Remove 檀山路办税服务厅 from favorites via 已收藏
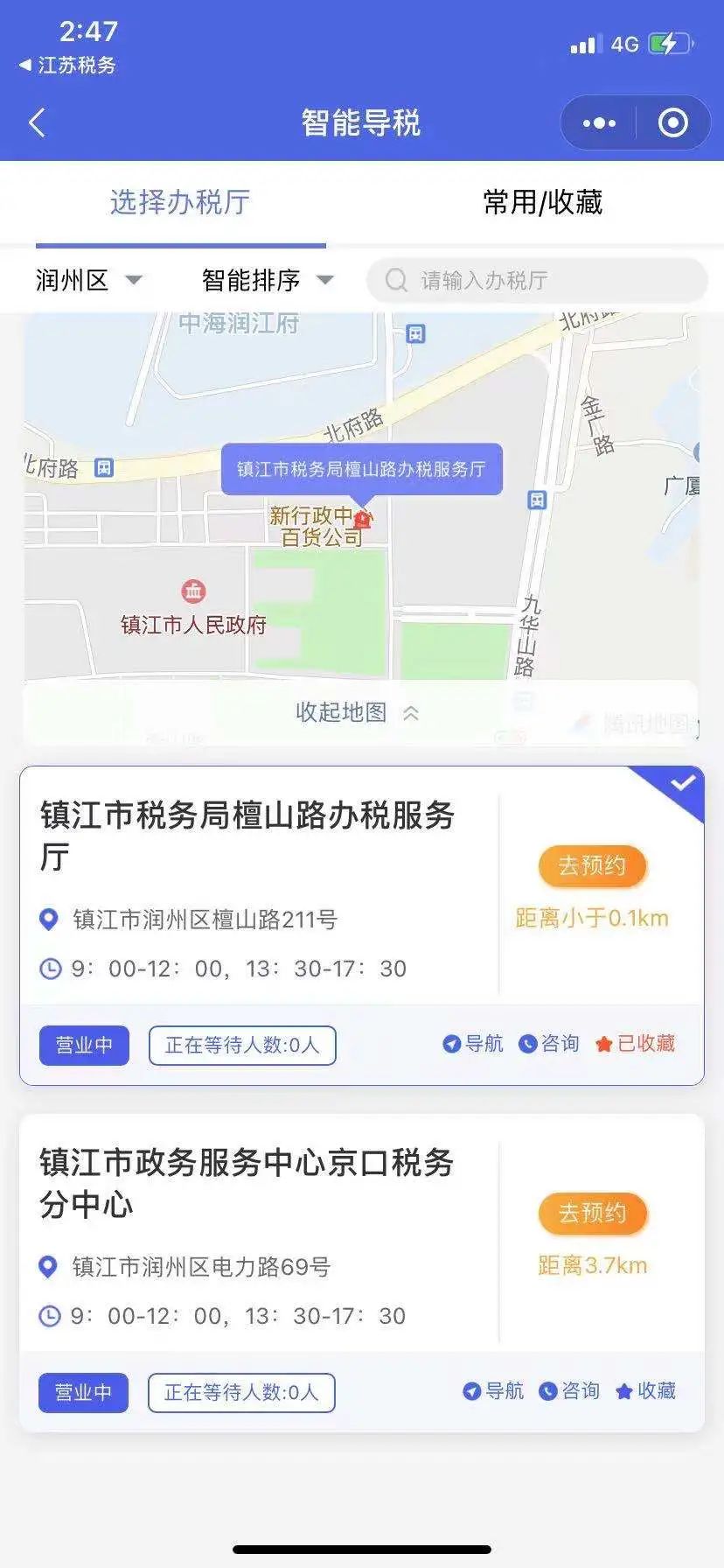Screen dimensions: 724x1568 635,1044
